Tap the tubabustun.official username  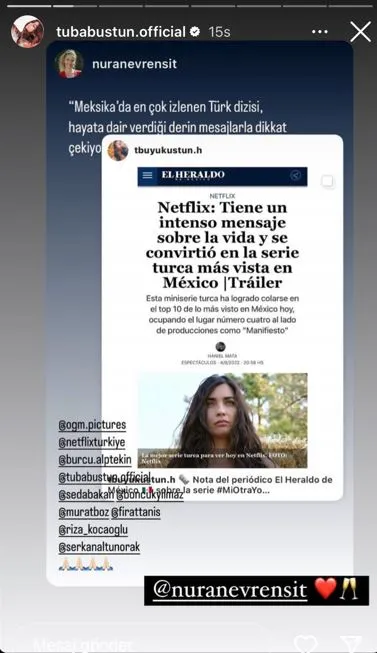pos(121,32)
